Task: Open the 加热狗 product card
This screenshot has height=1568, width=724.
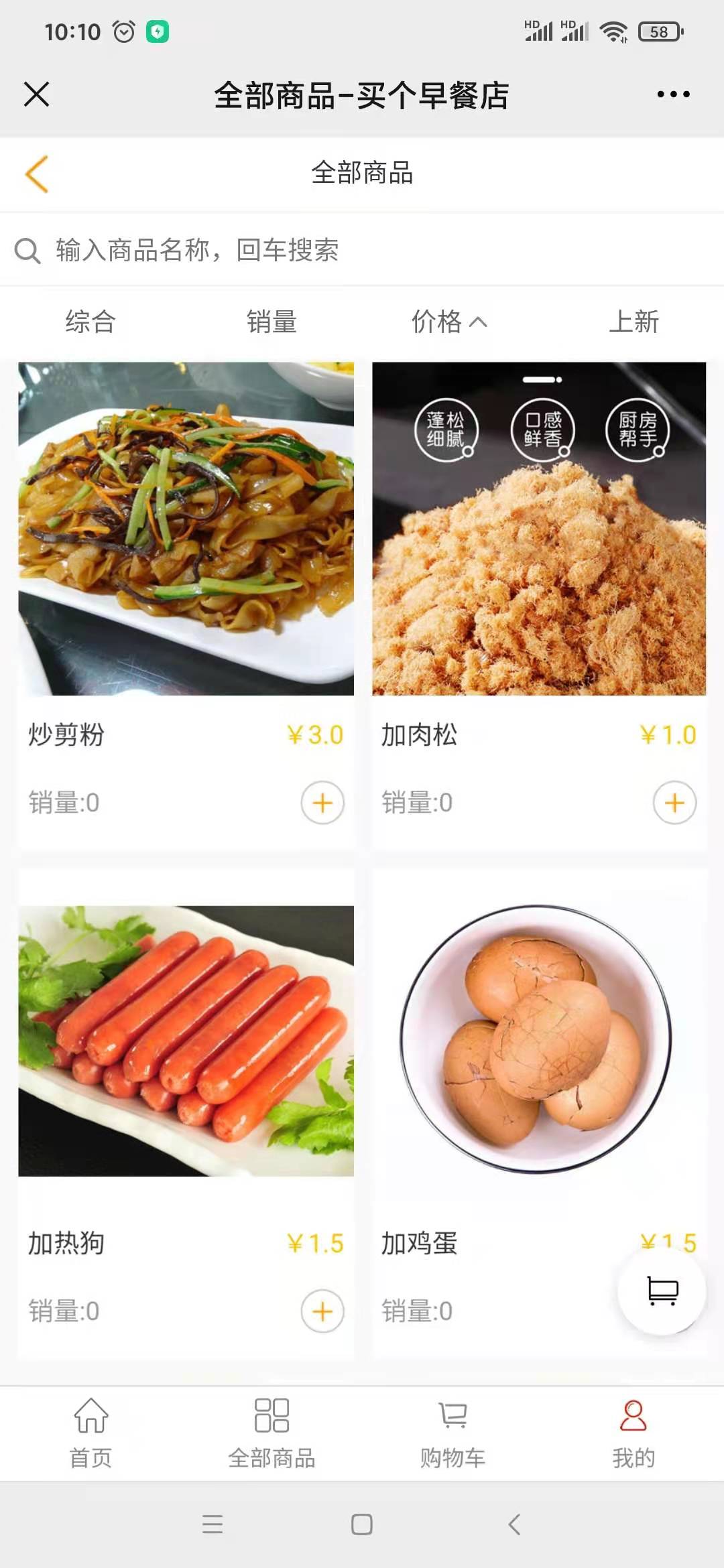Action: (x=186, y=1041)
